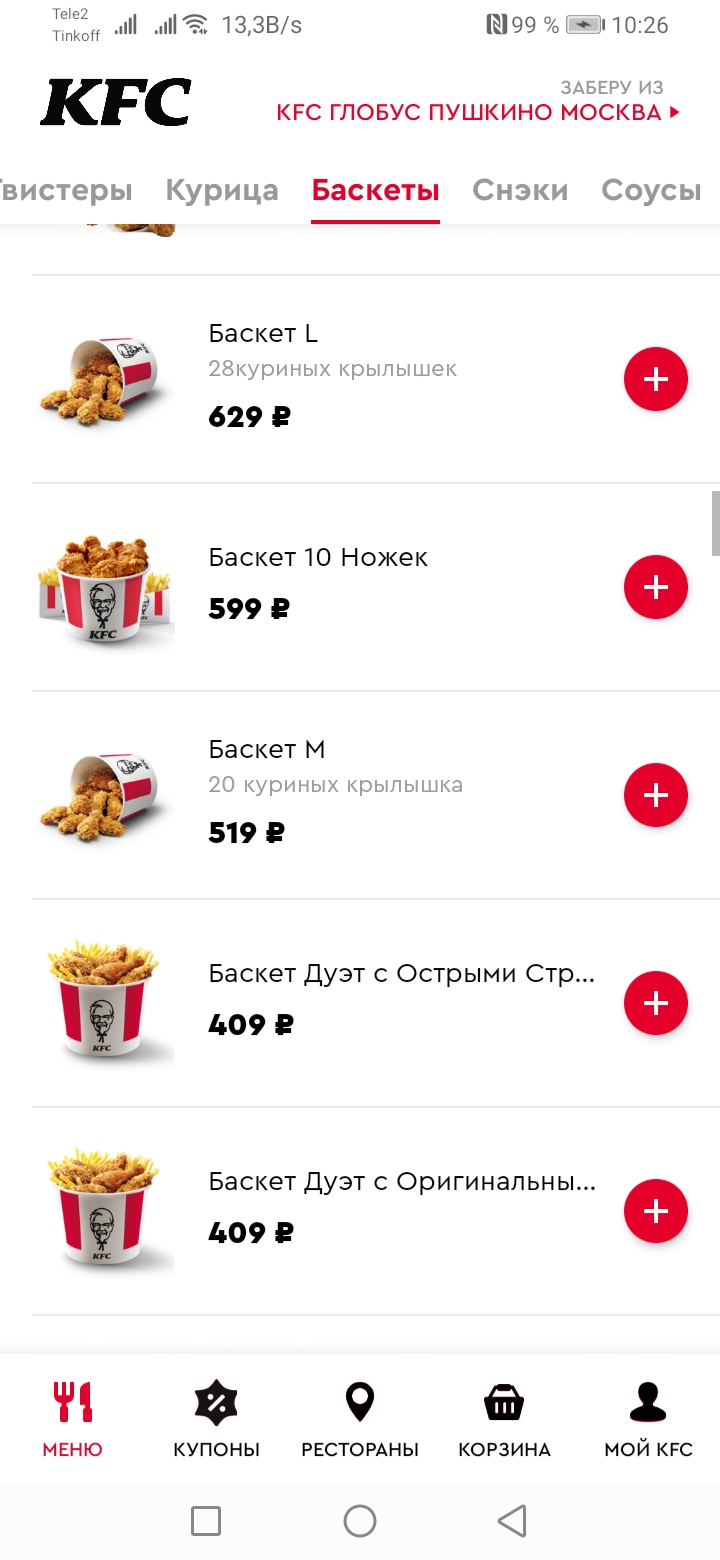This screenshot has width=720, height=1560.
Task: Open Баскет M item details
Action: tap(320, 795)
